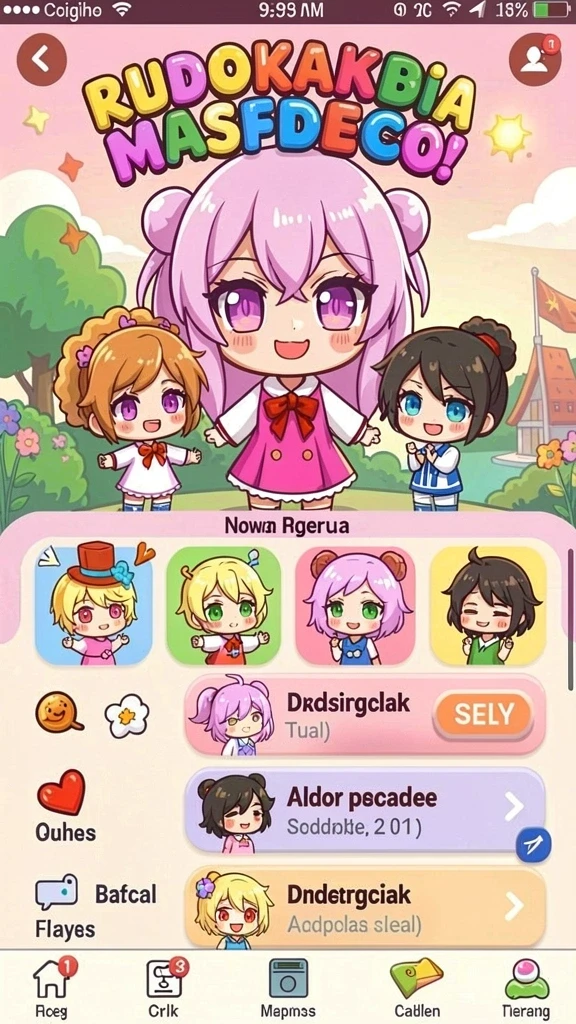Open the profile icon with notification badge
Viewport: 576px width, 1024px height.
coord(534,59)
